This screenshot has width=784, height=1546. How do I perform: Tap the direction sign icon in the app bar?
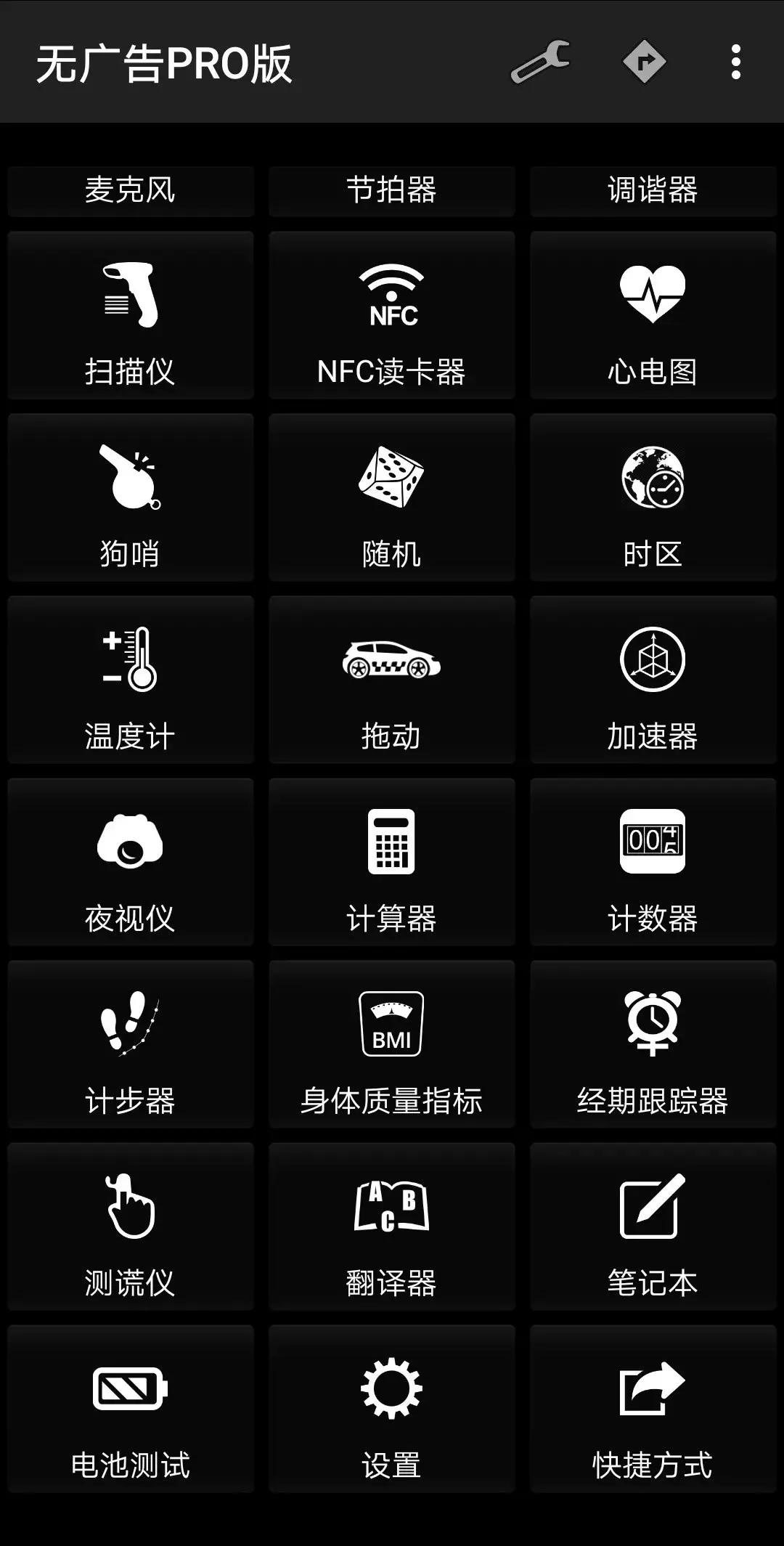[x=645, y=62]
